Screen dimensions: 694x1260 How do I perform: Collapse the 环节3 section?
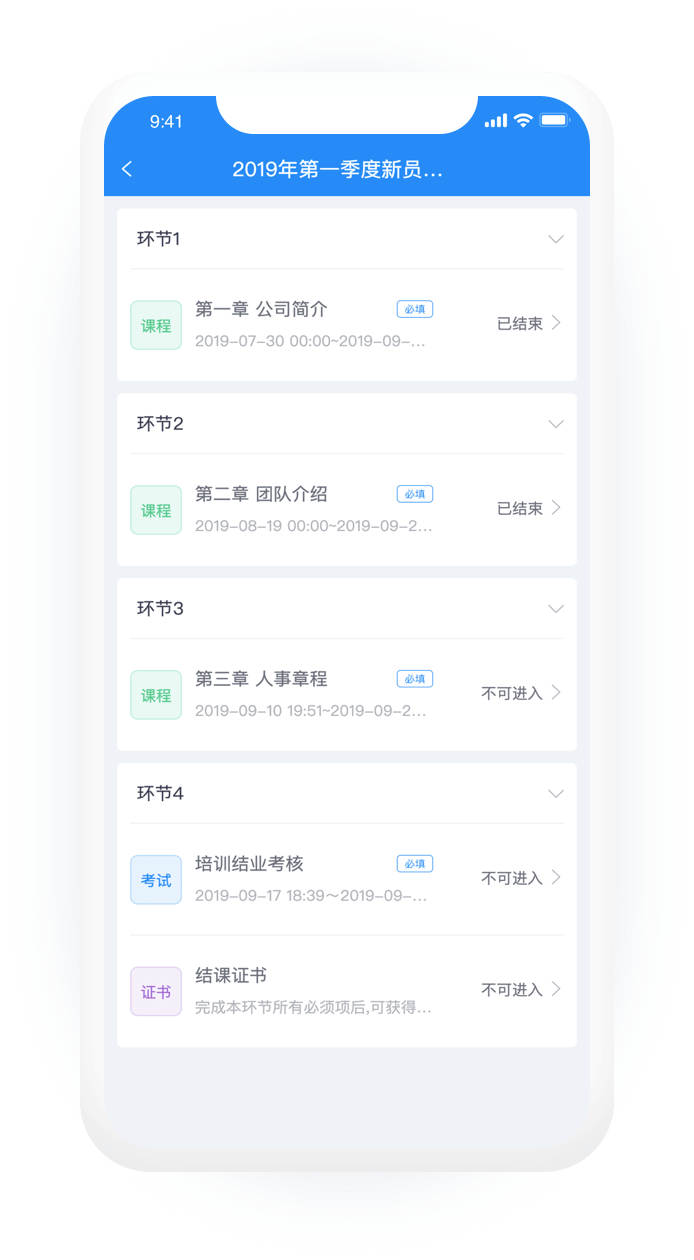[556, 609]
